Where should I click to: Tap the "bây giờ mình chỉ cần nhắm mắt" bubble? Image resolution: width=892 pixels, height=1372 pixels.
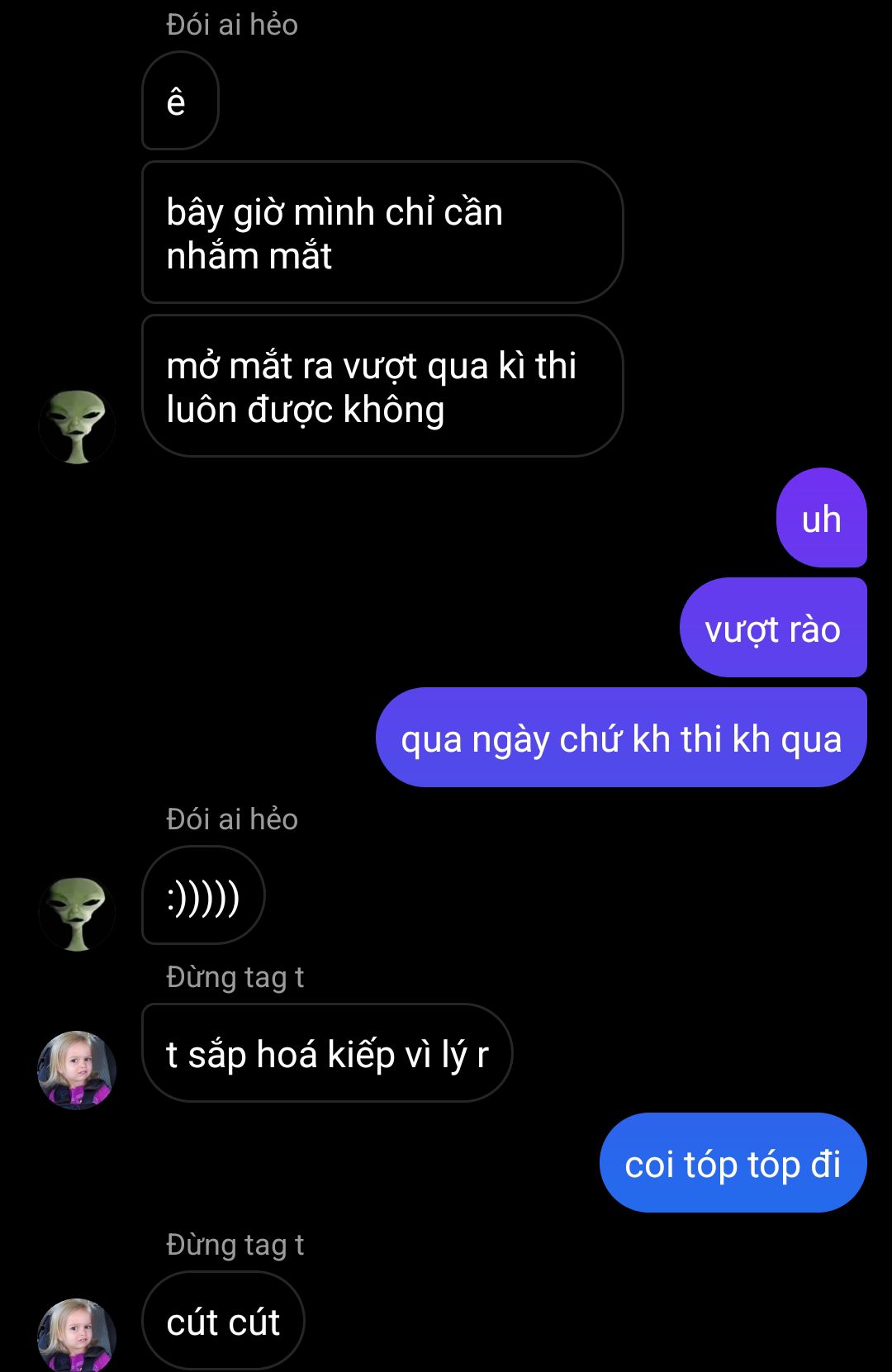coord(382,233)
